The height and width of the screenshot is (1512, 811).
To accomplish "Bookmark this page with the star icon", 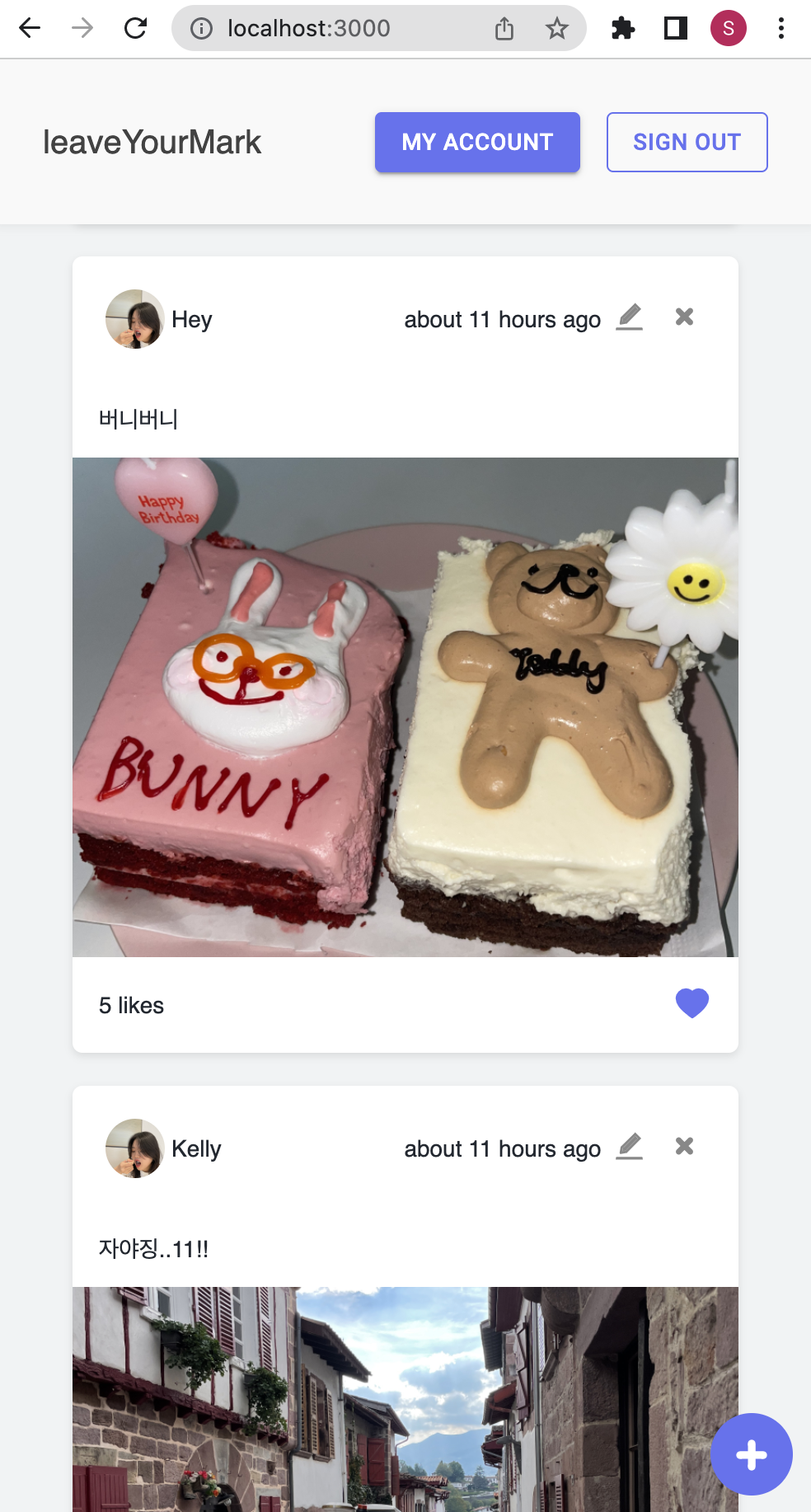I will tap(557, 29).
